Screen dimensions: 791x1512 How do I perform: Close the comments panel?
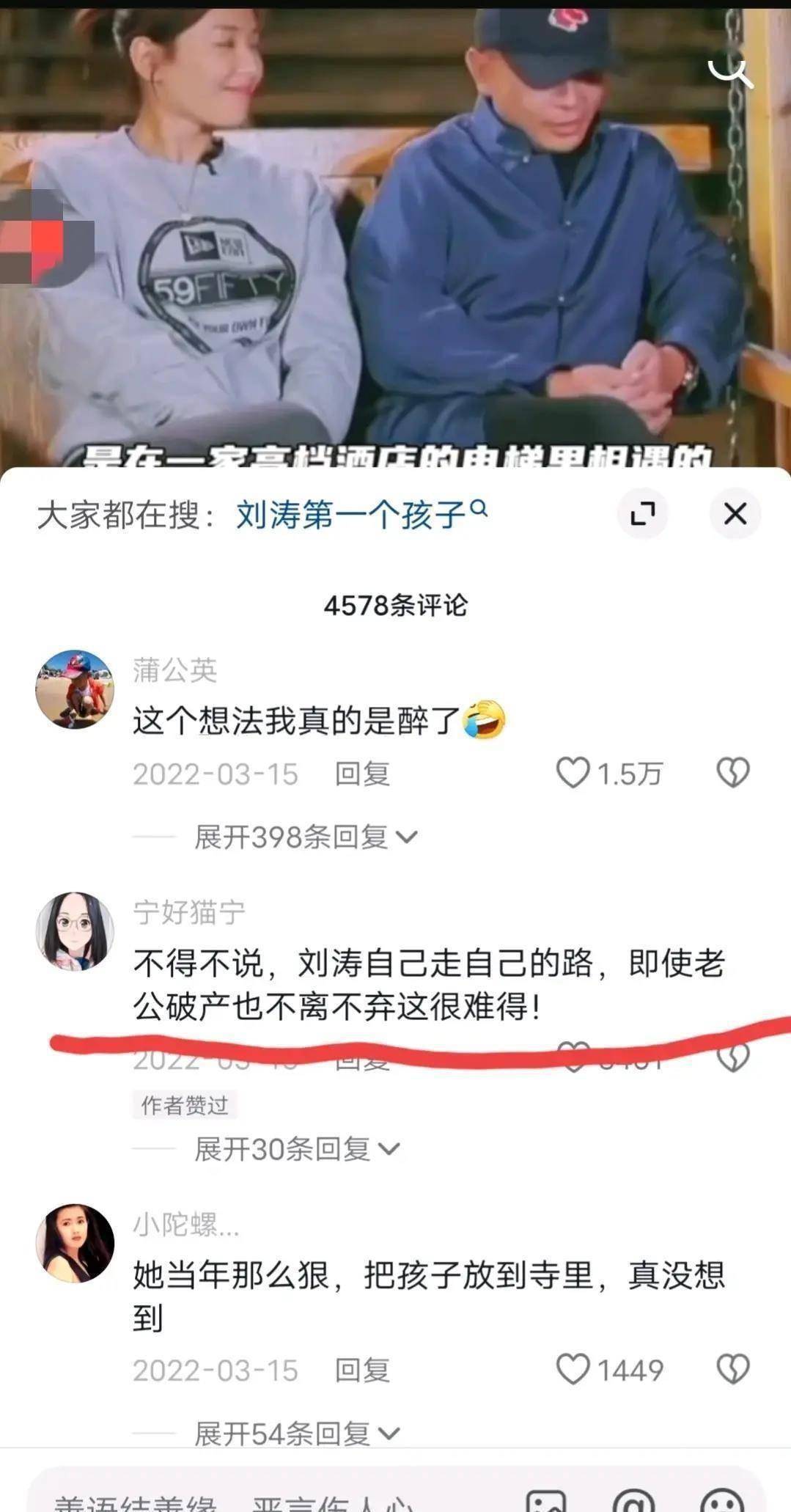point(735,513)
